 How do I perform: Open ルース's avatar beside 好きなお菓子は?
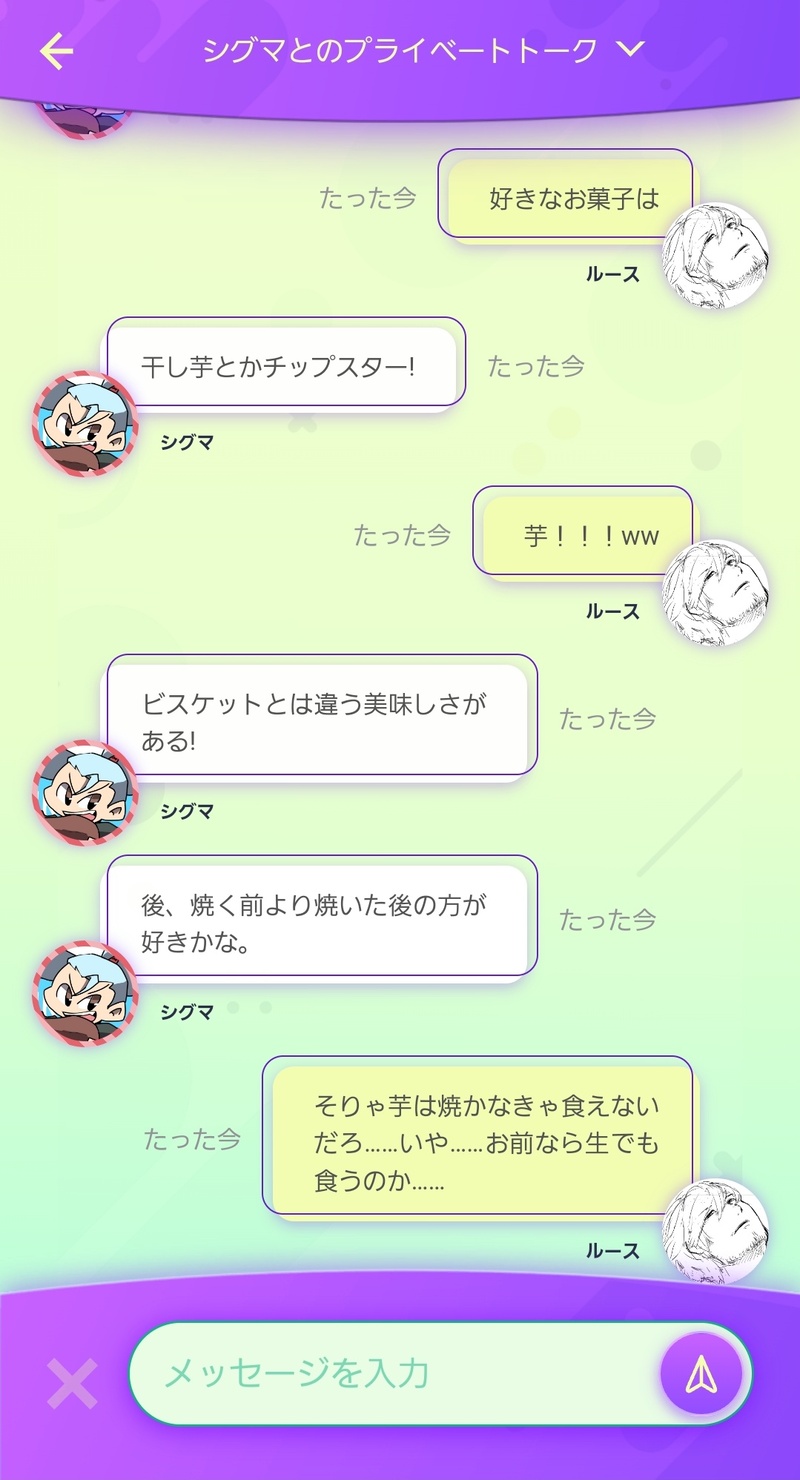tap(716, 255)
